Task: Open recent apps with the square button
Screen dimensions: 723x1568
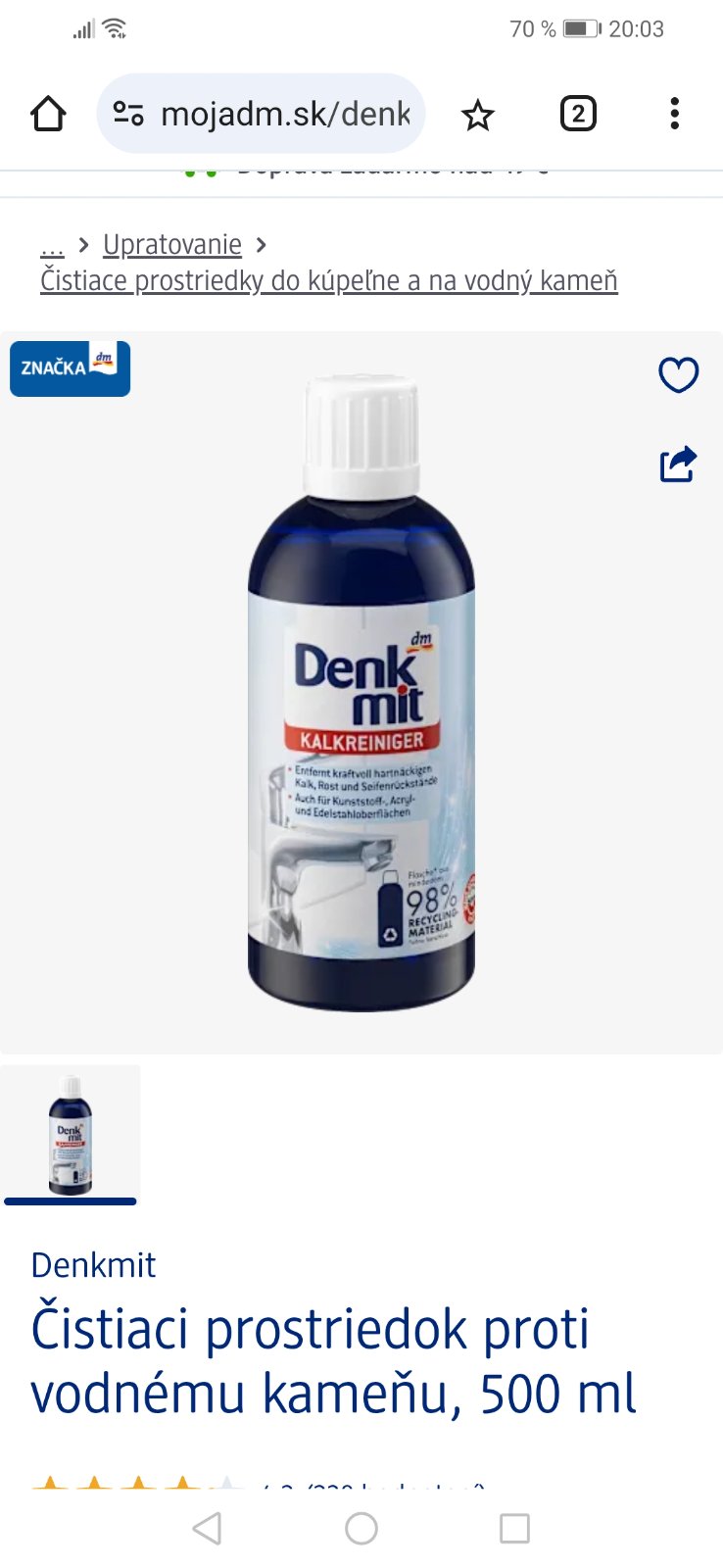Action: point(514,1528)
